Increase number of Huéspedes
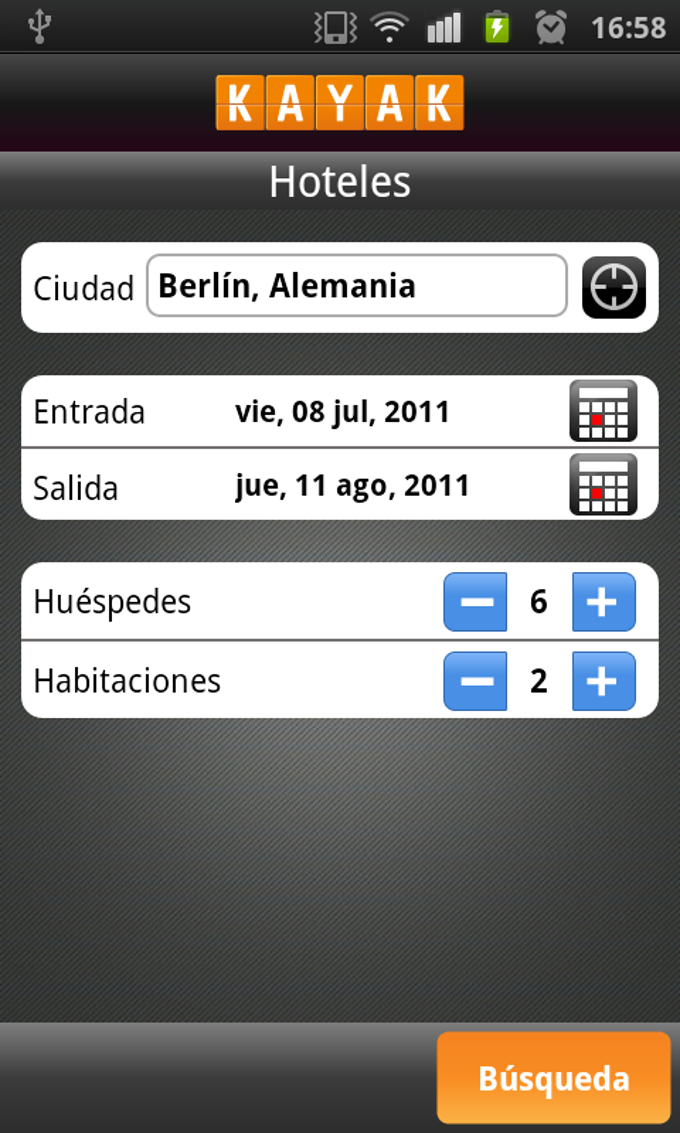This screenshot has width=680, height=1133. [x=603, y=602]
